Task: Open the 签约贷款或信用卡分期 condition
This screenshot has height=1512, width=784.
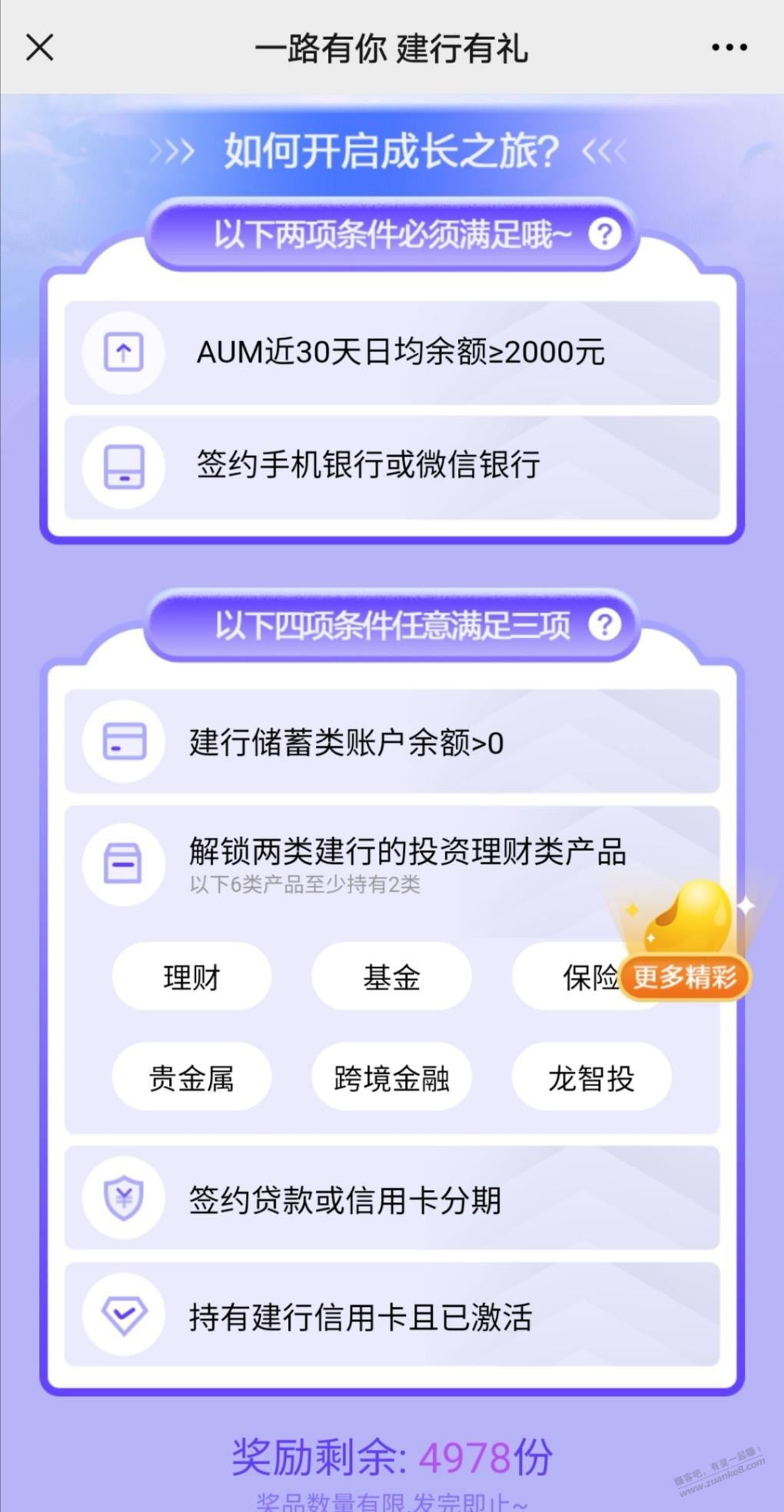Action: (x=392, y=1199)
